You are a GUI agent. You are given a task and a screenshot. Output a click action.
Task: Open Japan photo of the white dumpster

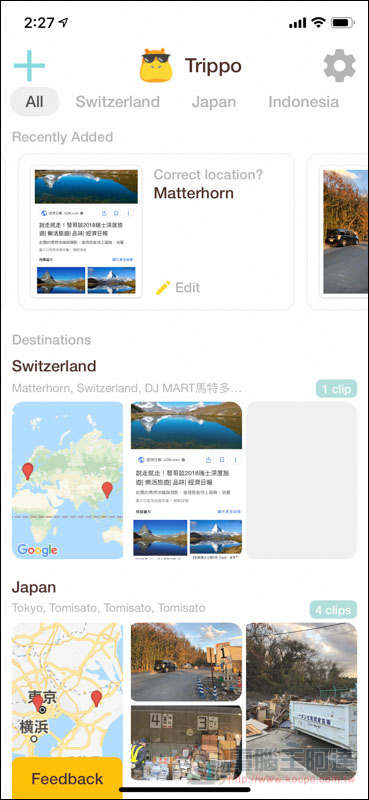pyautogui.click(x=302, y=702)
